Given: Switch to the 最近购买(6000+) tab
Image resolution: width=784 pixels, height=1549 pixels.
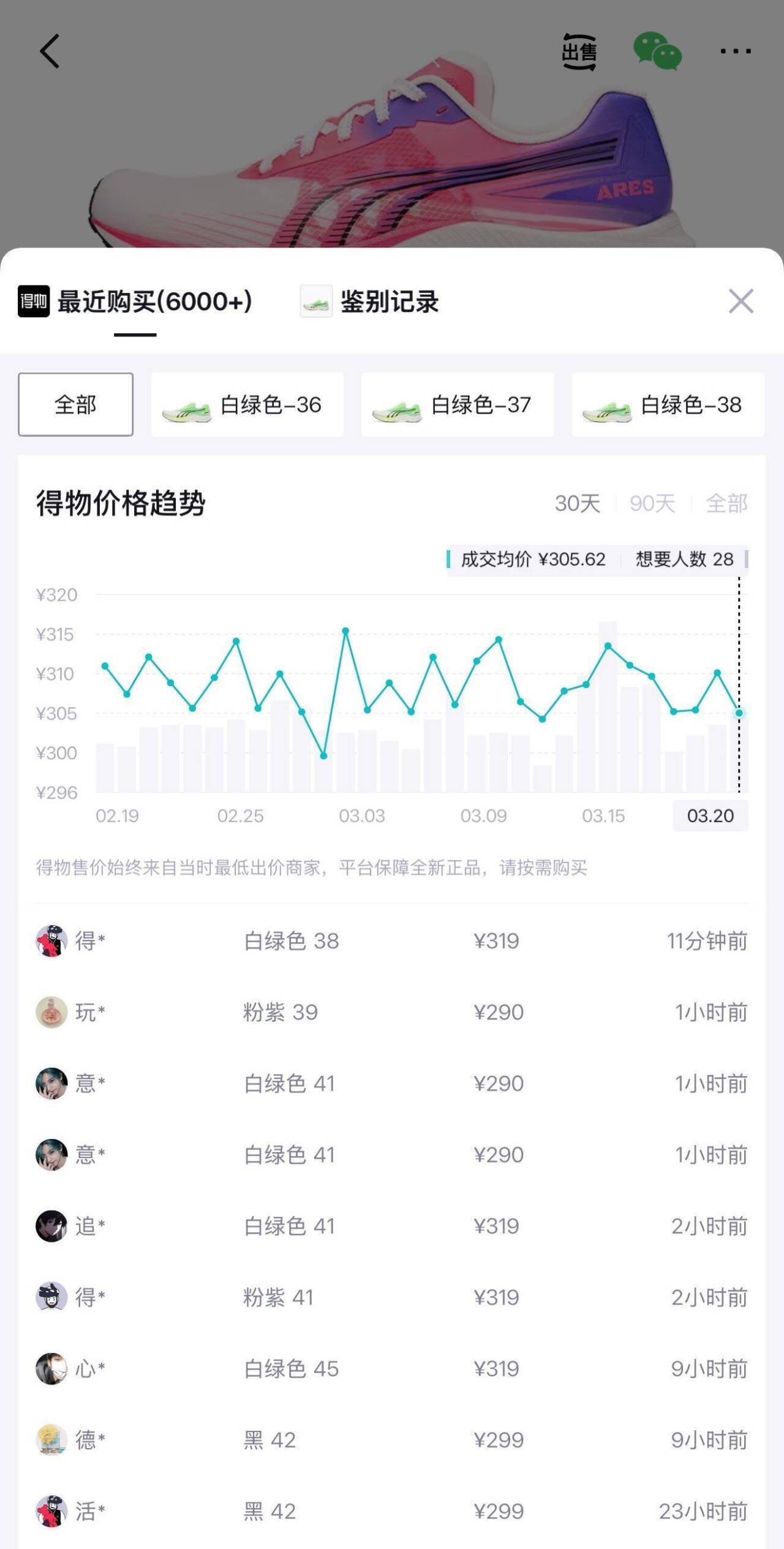Looking at the screenshot, I should pyautogui.click(x=136, y=301).
